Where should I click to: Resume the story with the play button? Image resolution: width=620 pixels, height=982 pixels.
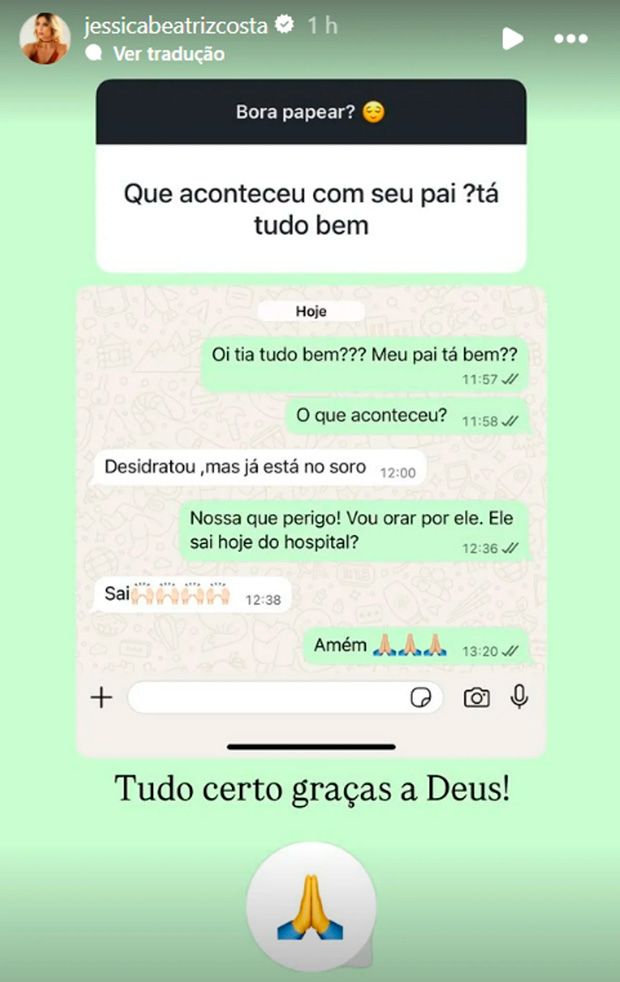pos(512,39)
